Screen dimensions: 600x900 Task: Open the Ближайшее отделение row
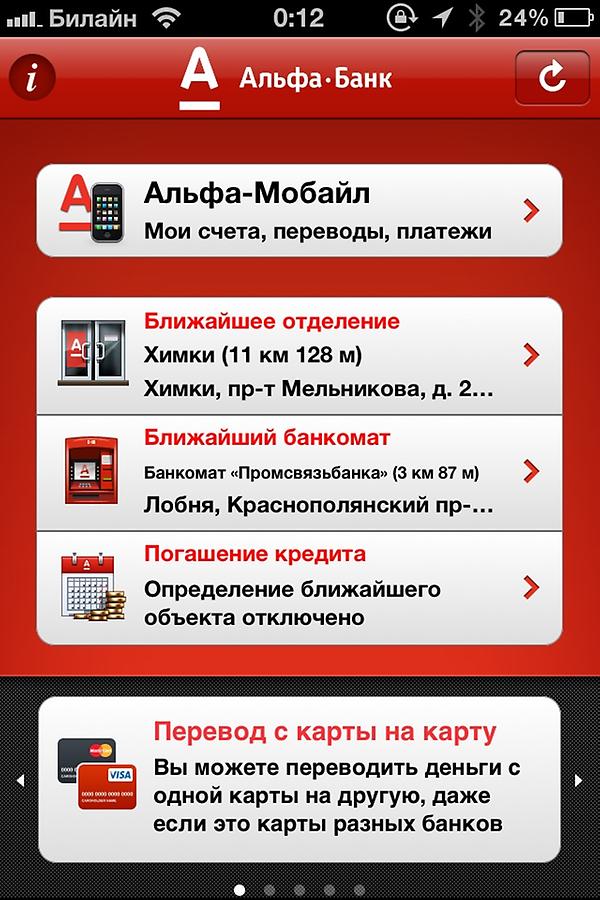pyautogui.click(x=299, y=355)
